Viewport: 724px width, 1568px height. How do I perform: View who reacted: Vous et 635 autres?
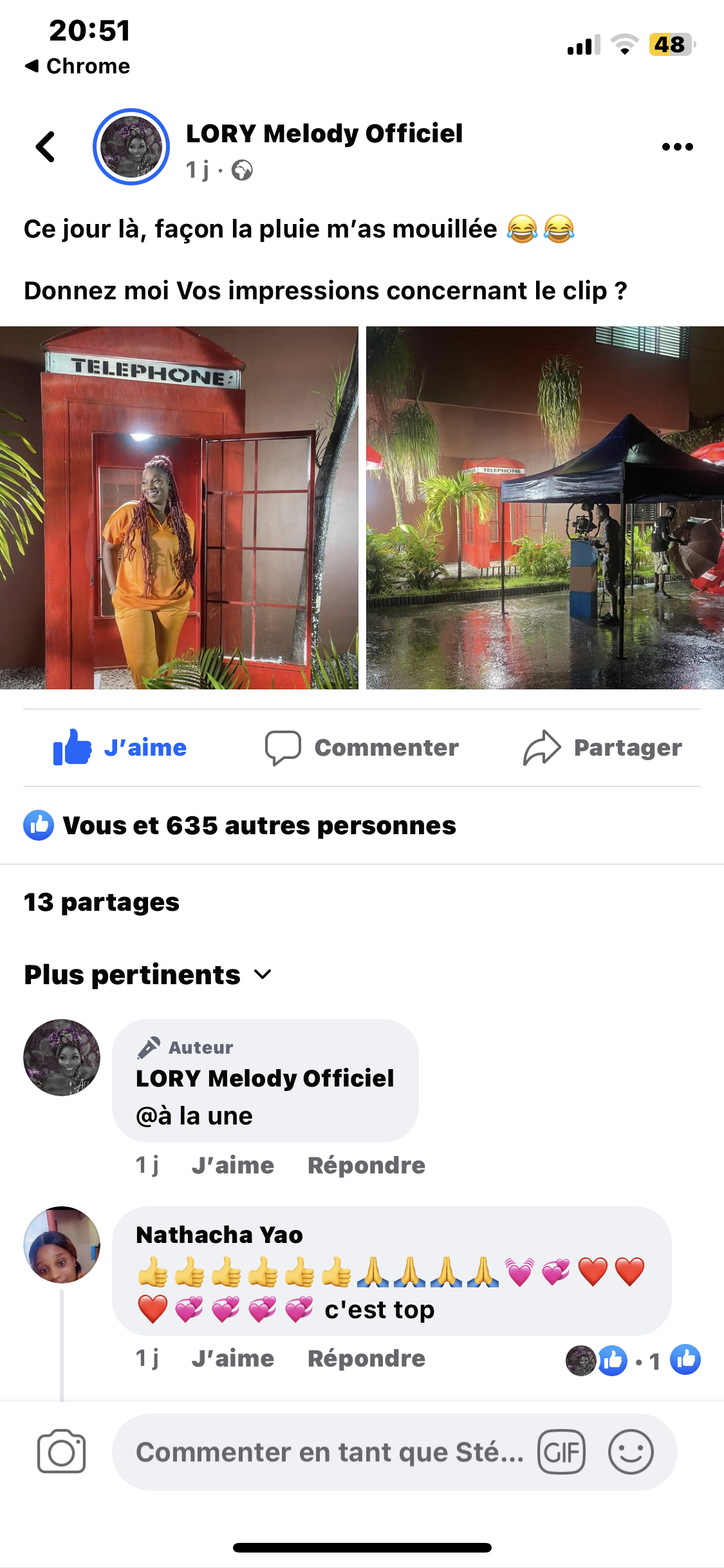pos(259,826)
